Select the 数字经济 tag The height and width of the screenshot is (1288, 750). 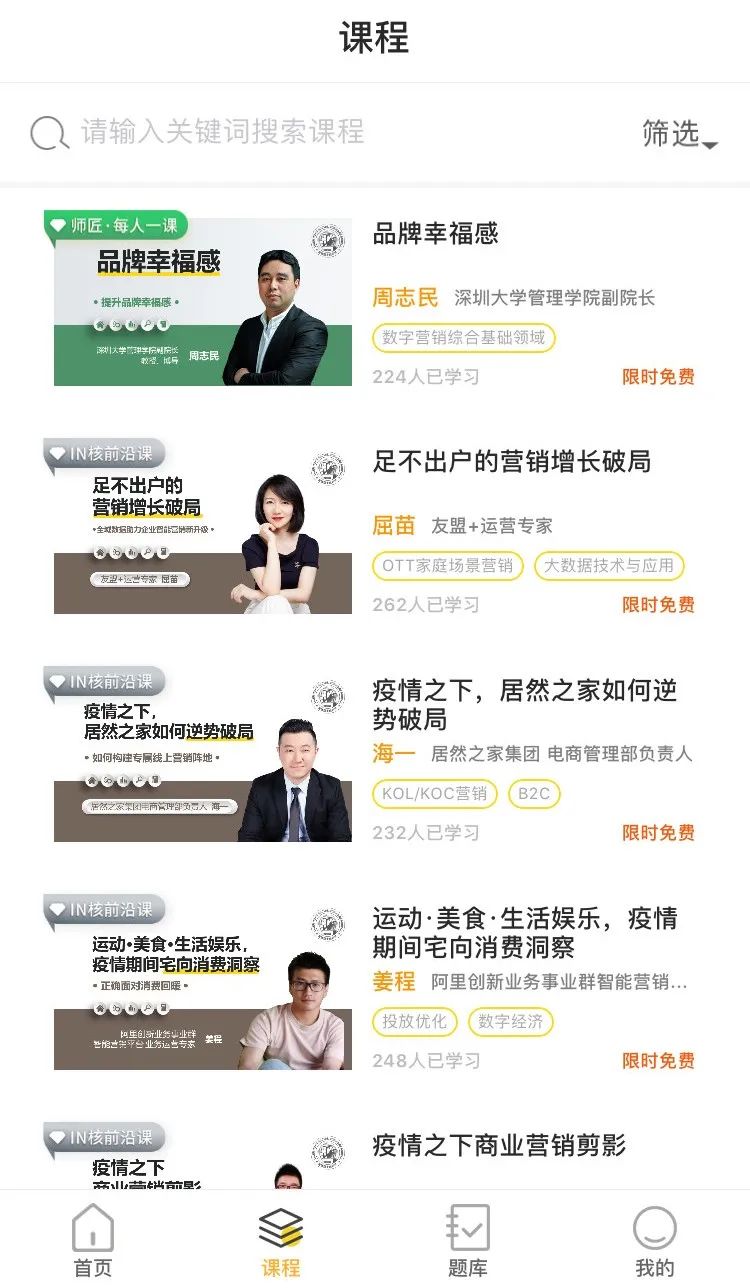(x=510, y=1022)
